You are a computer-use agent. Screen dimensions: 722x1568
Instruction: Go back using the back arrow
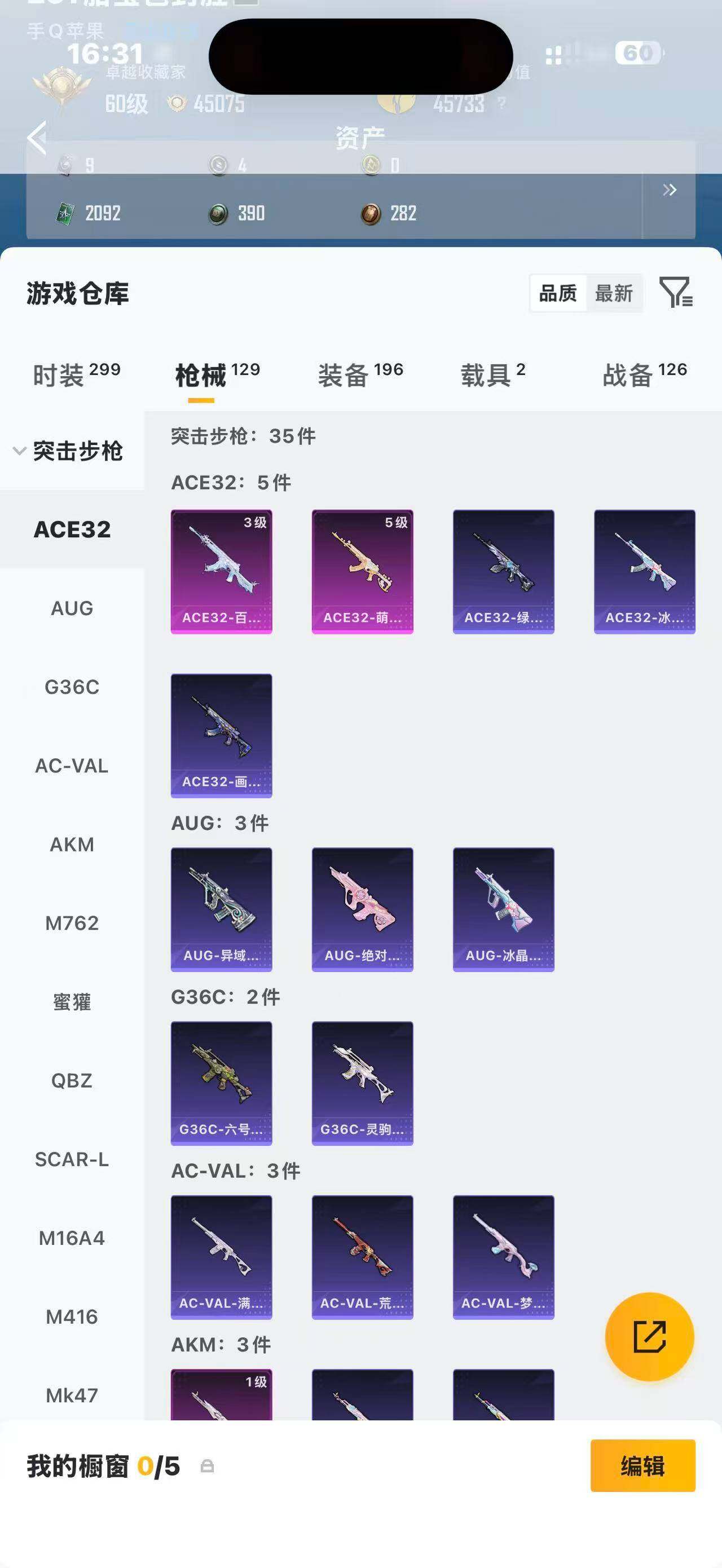click(37, 138)
